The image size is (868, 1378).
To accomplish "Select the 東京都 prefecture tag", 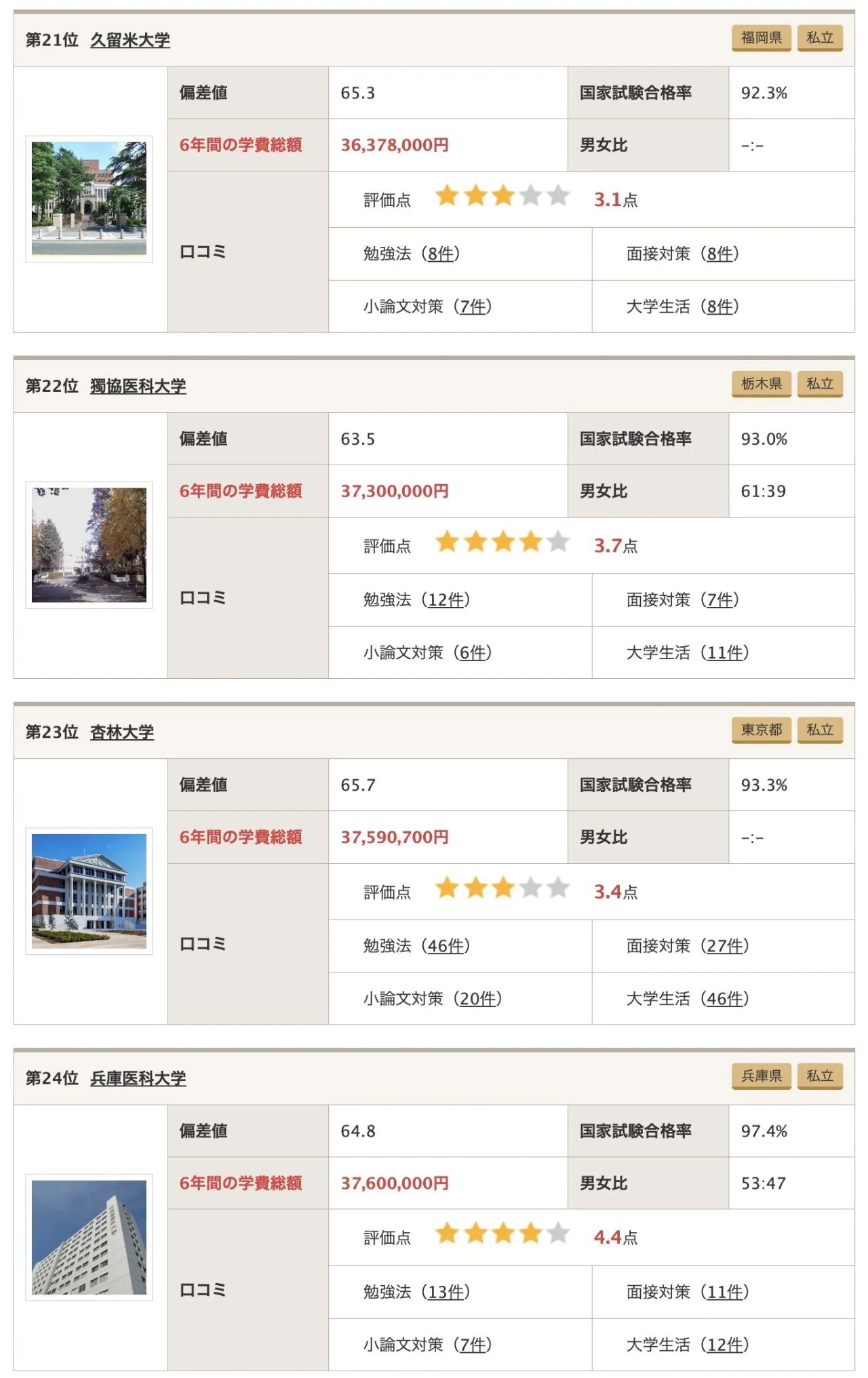I will (761, 730).
